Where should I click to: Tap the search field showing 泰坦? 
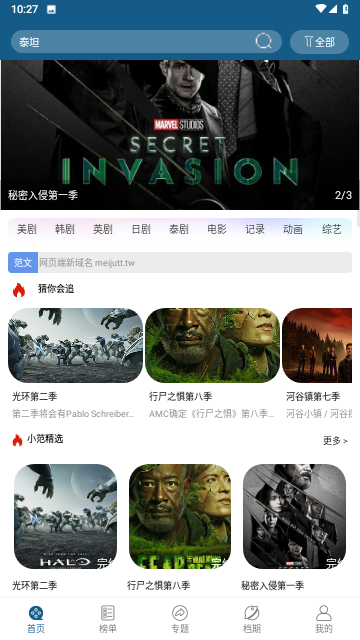click(135, 42)
